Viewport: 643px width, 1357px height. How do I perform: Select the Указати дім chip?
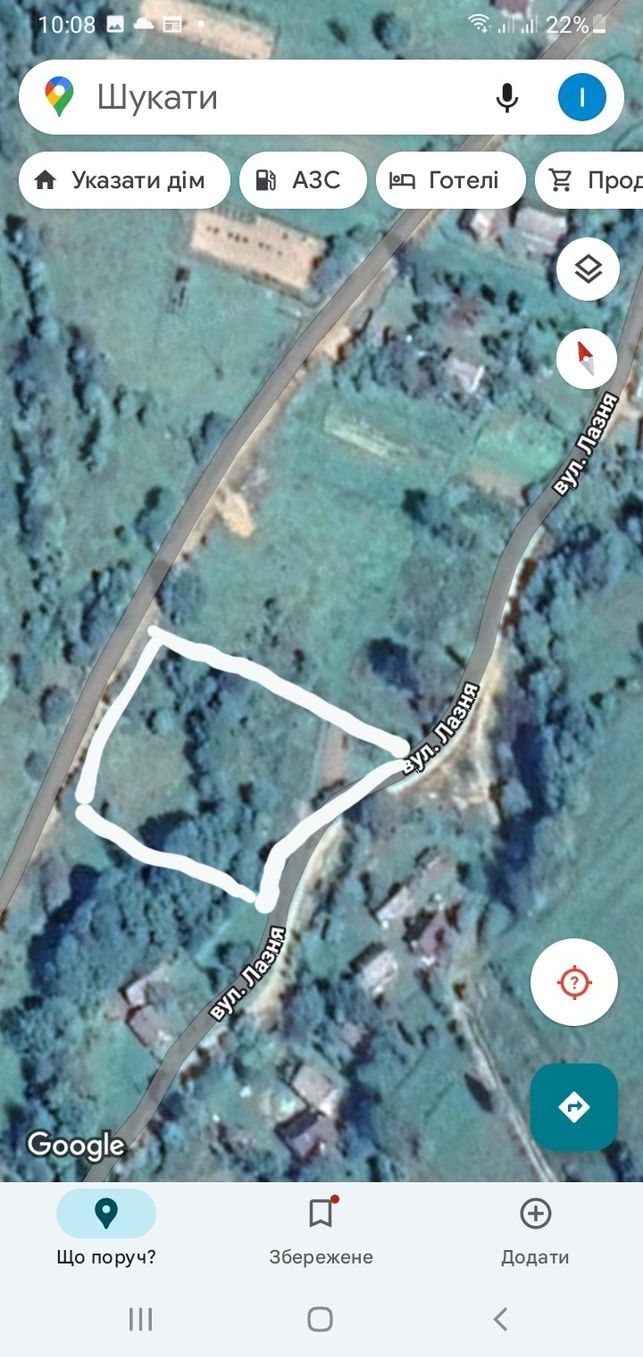124,180
